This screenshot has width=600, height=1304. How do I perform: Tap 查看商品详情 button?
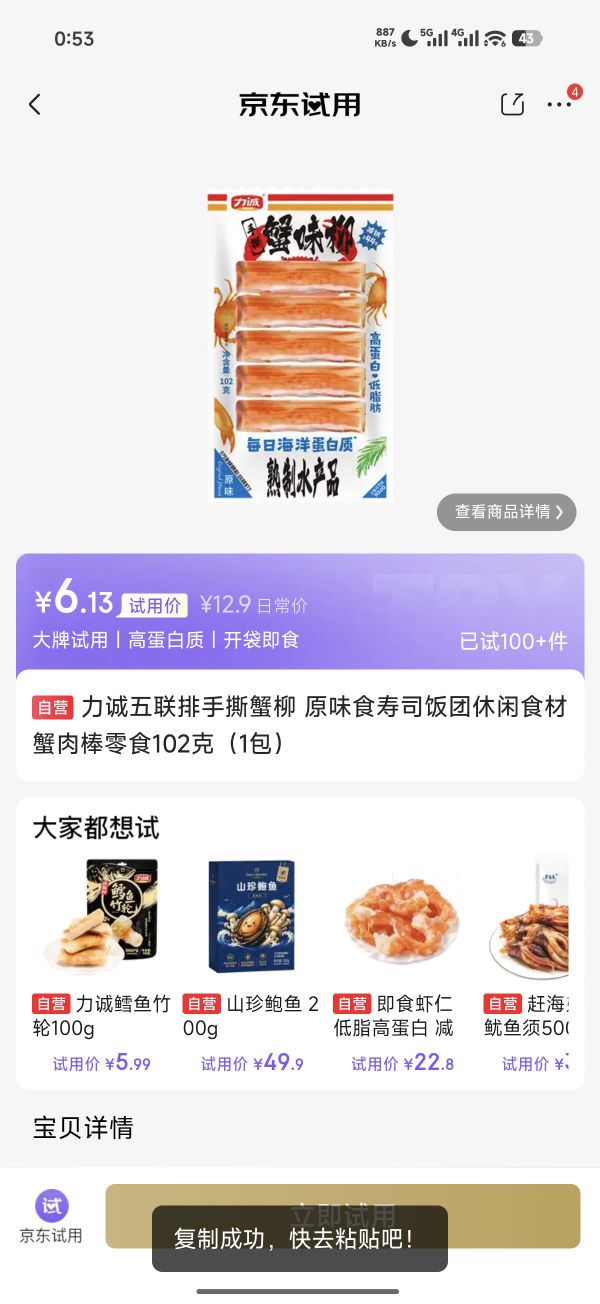pos(507,512)
